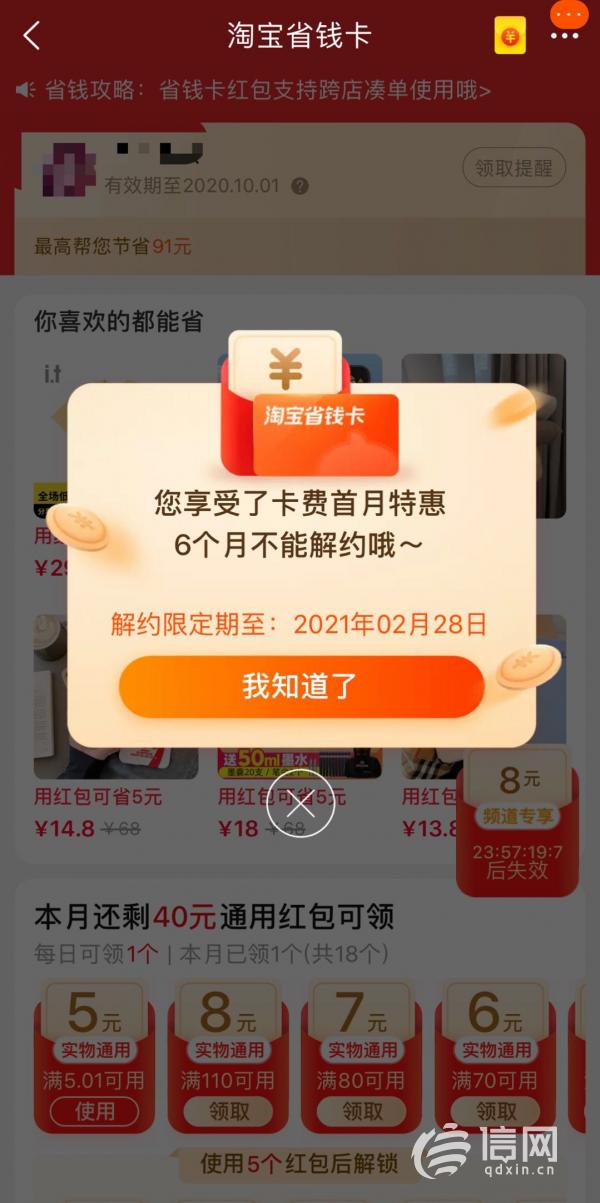Use the 5元 red packet
The width and height of the screenshot is (600, 1203).
(x=95, y=1111)
